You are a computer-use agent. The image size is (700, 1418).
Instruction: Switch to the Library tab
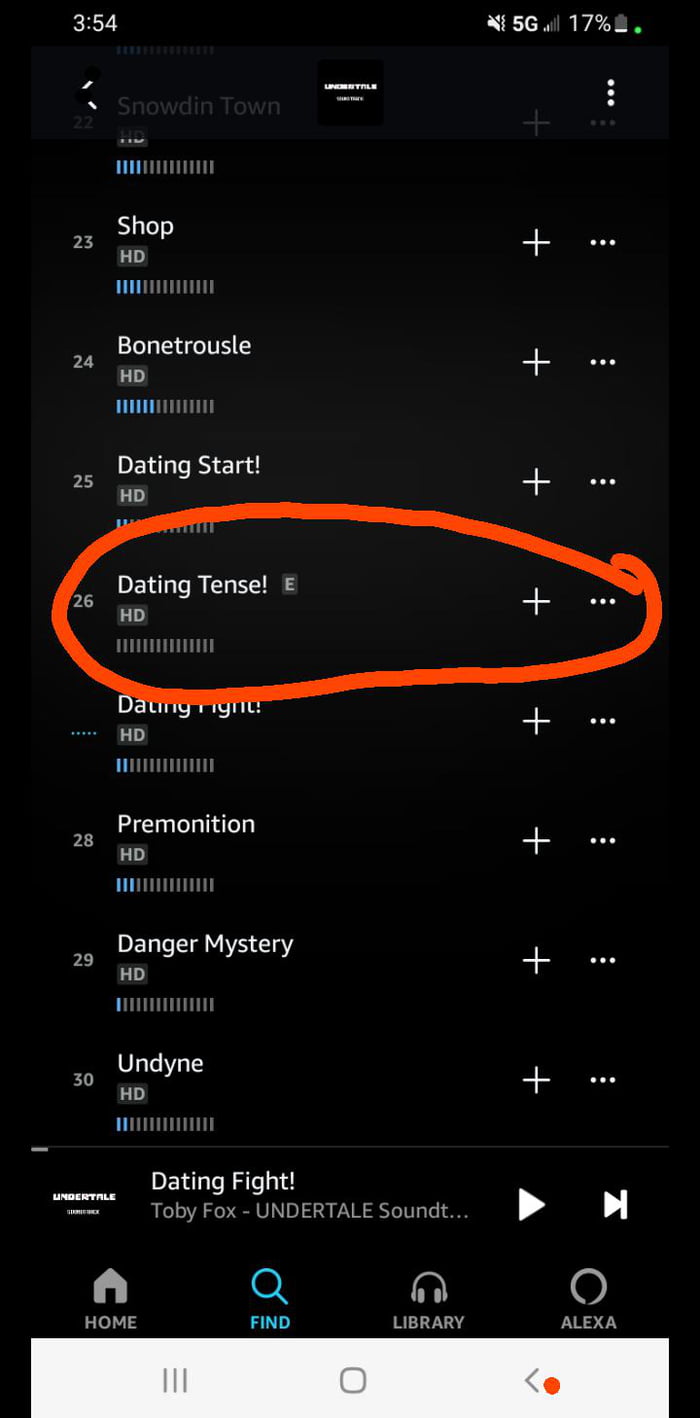pyautogui.click(x=428, y=1299)
